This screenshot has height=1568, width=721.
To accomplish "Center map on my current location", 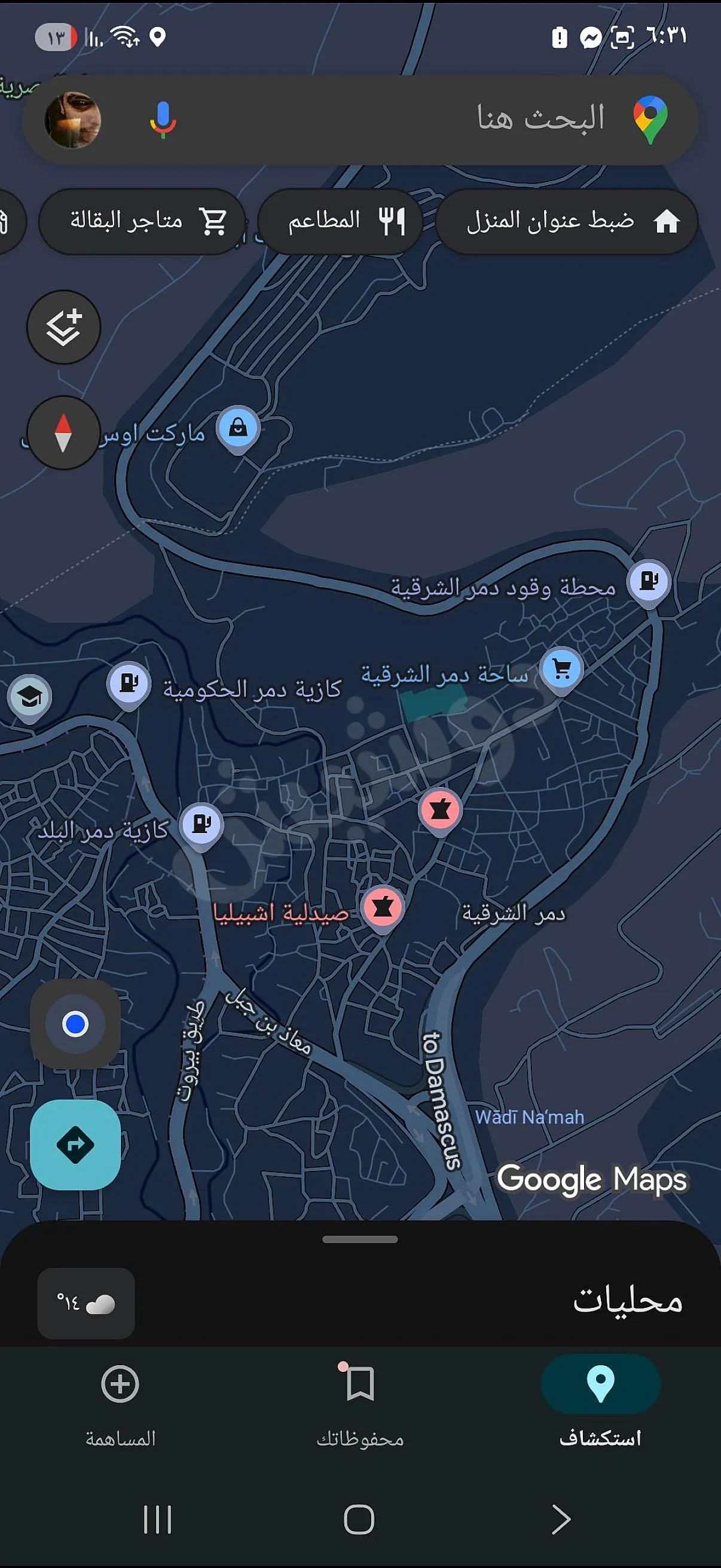I will point(75,1024).
